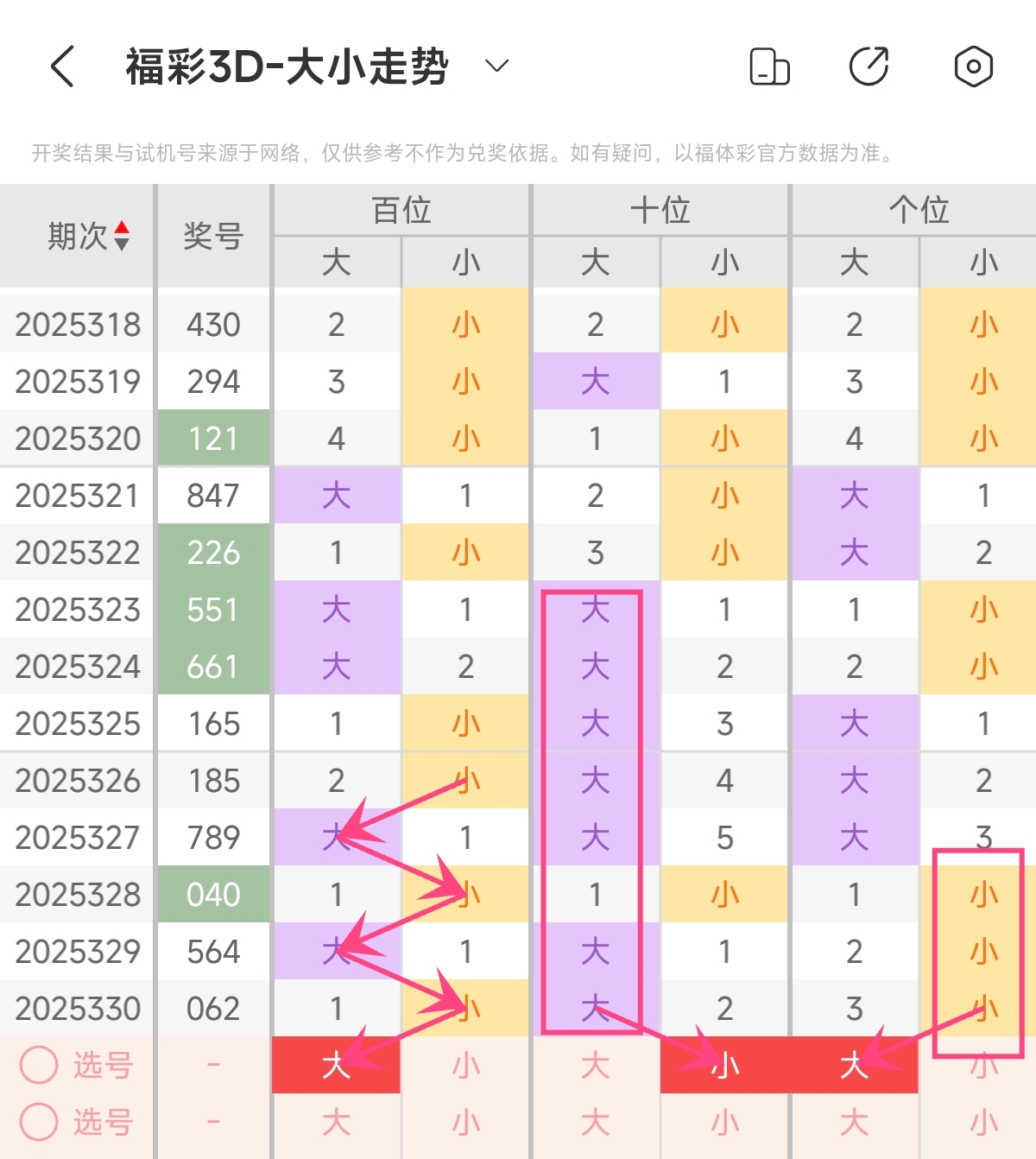Image resolution: width=1036 pixels, height=1159 pixels.
Task: Pick 十位 大 in the first 选号 row
Action: point(595,1065)
